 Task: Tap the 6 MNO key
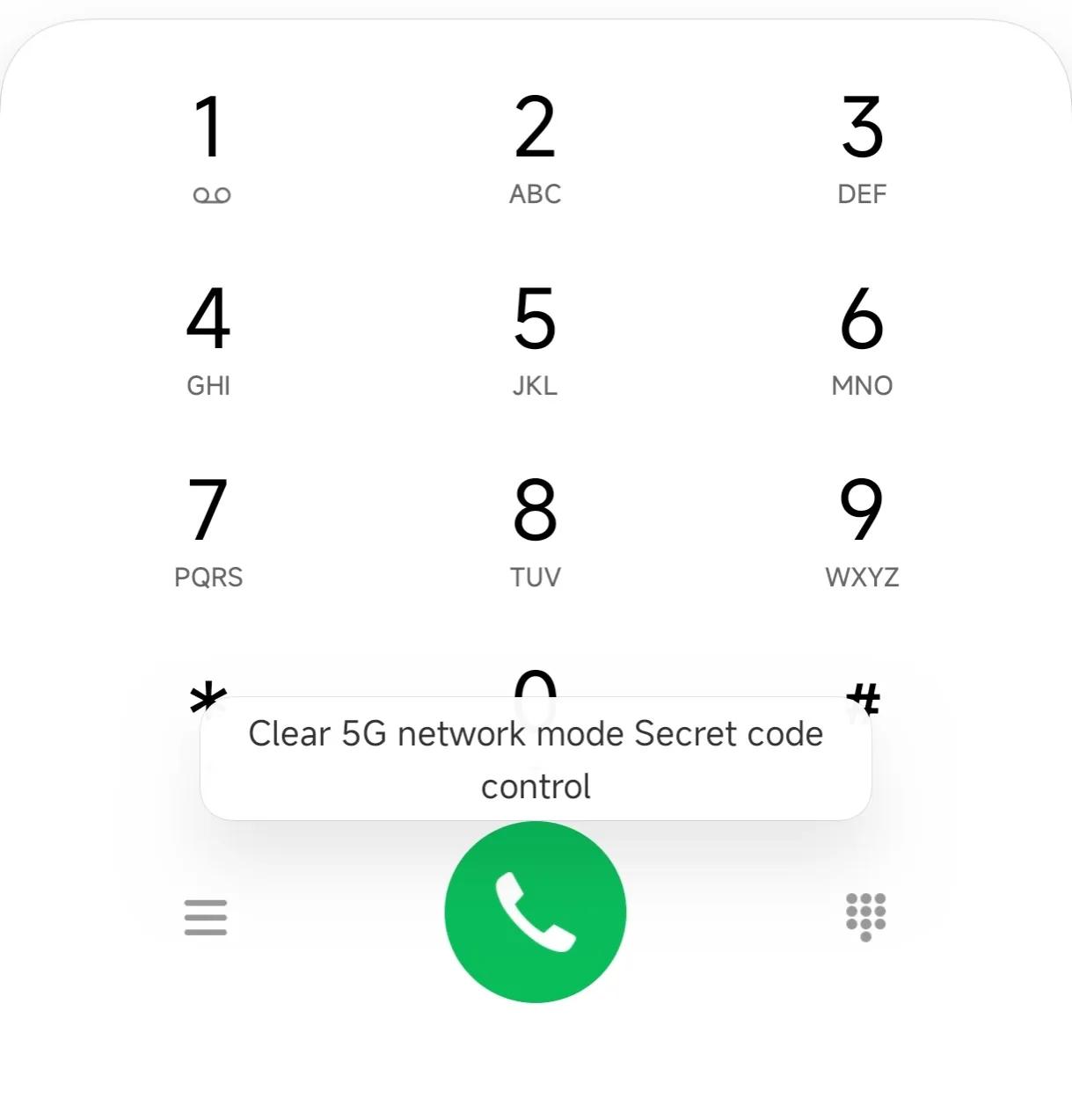coord(862,338)
